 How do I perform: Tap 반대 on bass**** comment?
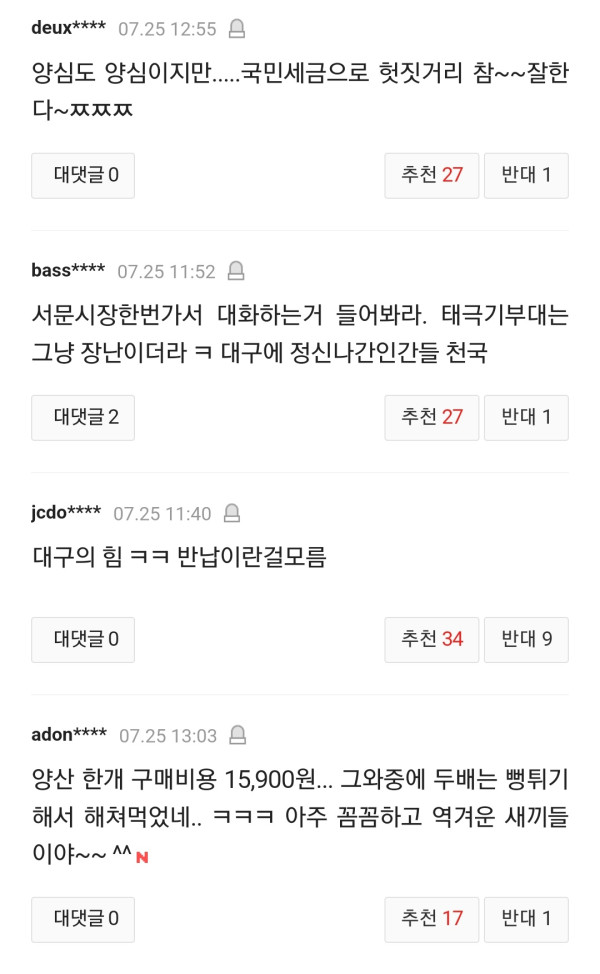[526, 417]
